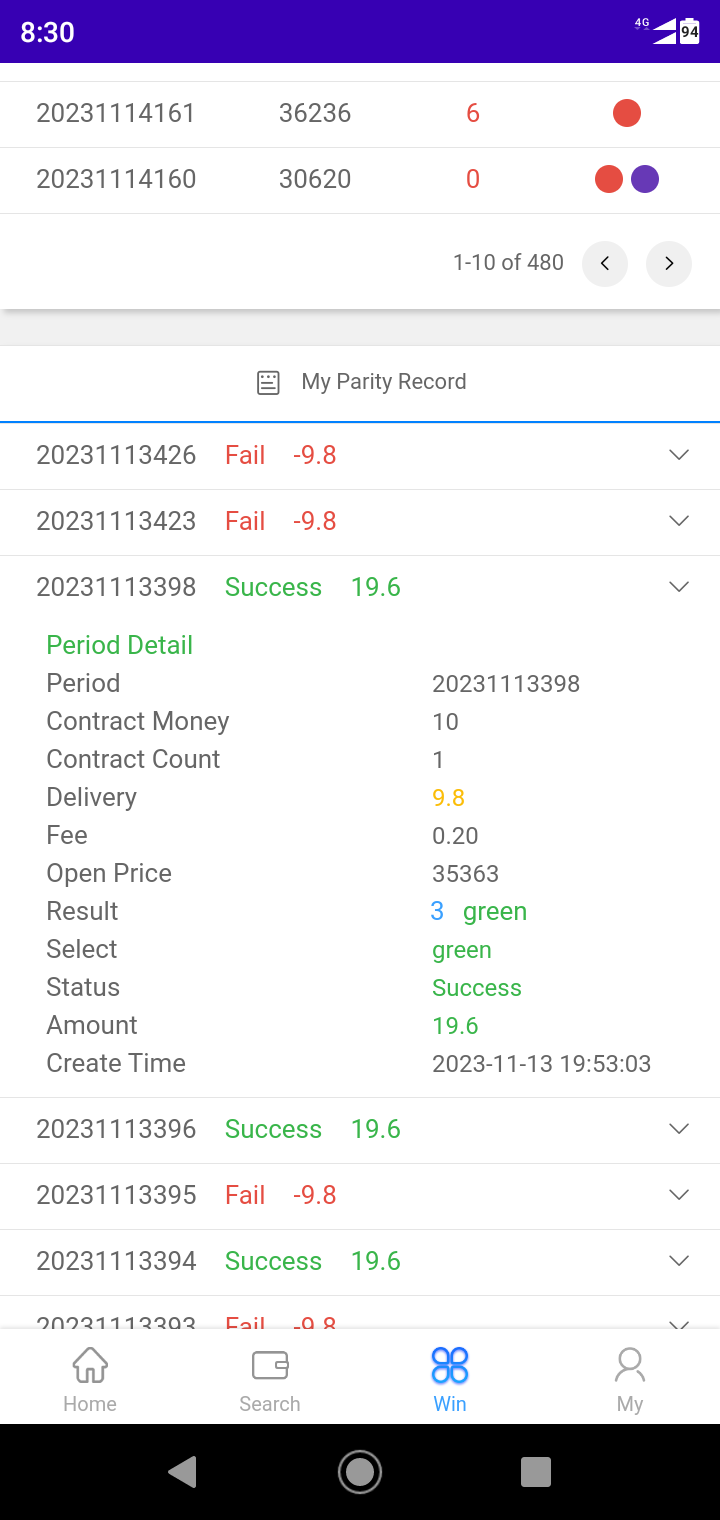Go to next page of results
The image size is (720, 1520).
coord(669,264)
